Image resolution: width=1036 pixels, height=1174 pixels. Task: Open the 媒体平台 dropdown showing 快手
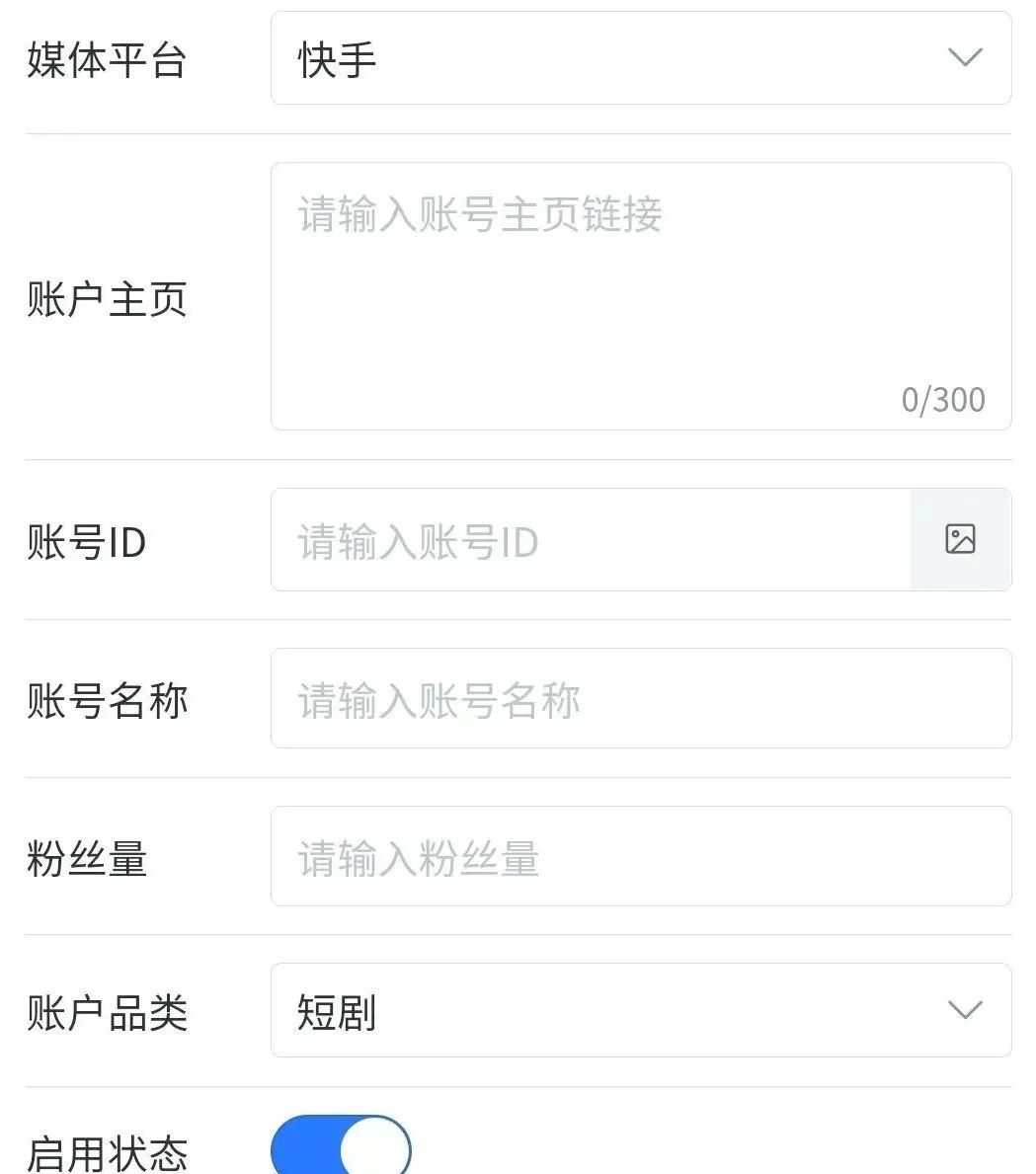coord(642,57)
